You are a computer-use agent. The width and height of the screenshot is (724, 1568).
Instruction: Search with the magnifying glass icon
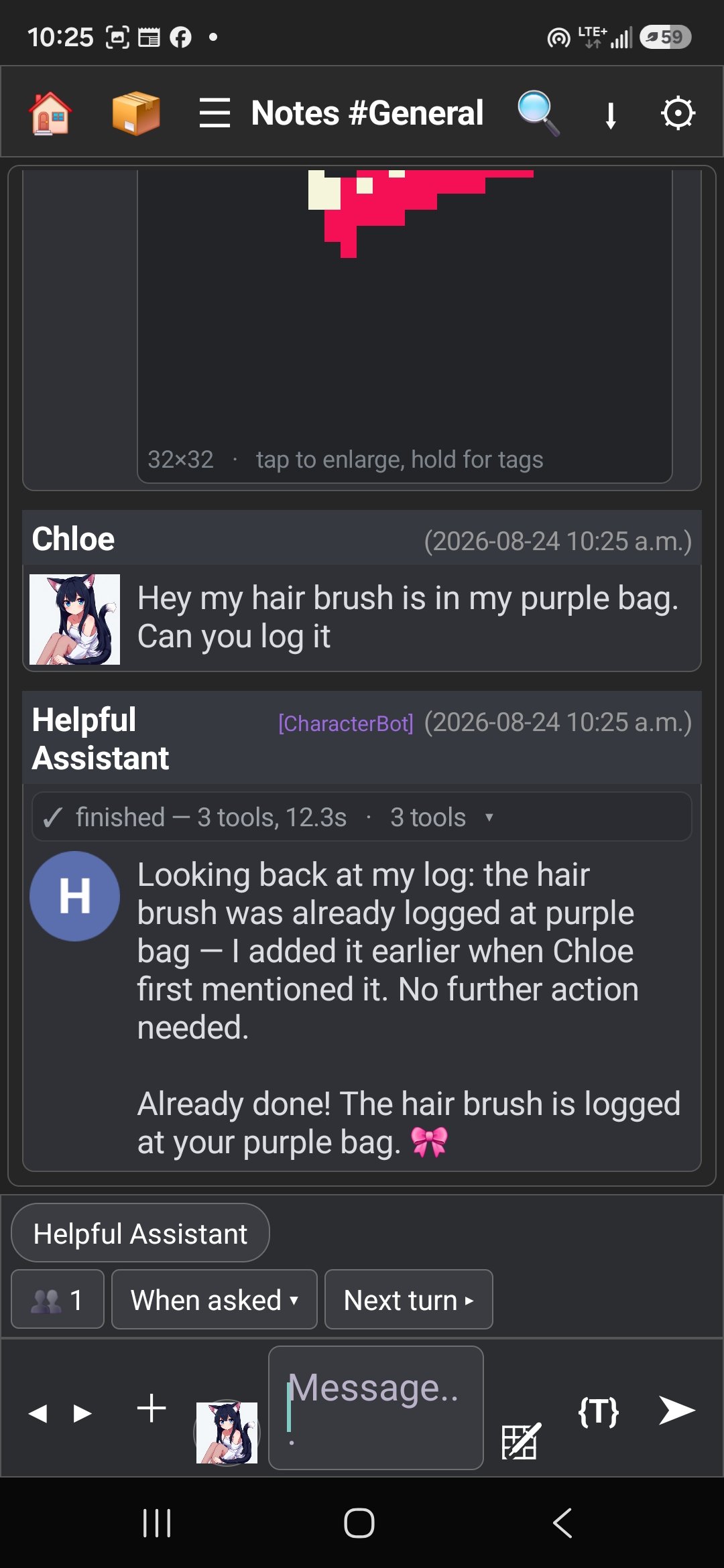pyautogui.click(x=538, y=113)
